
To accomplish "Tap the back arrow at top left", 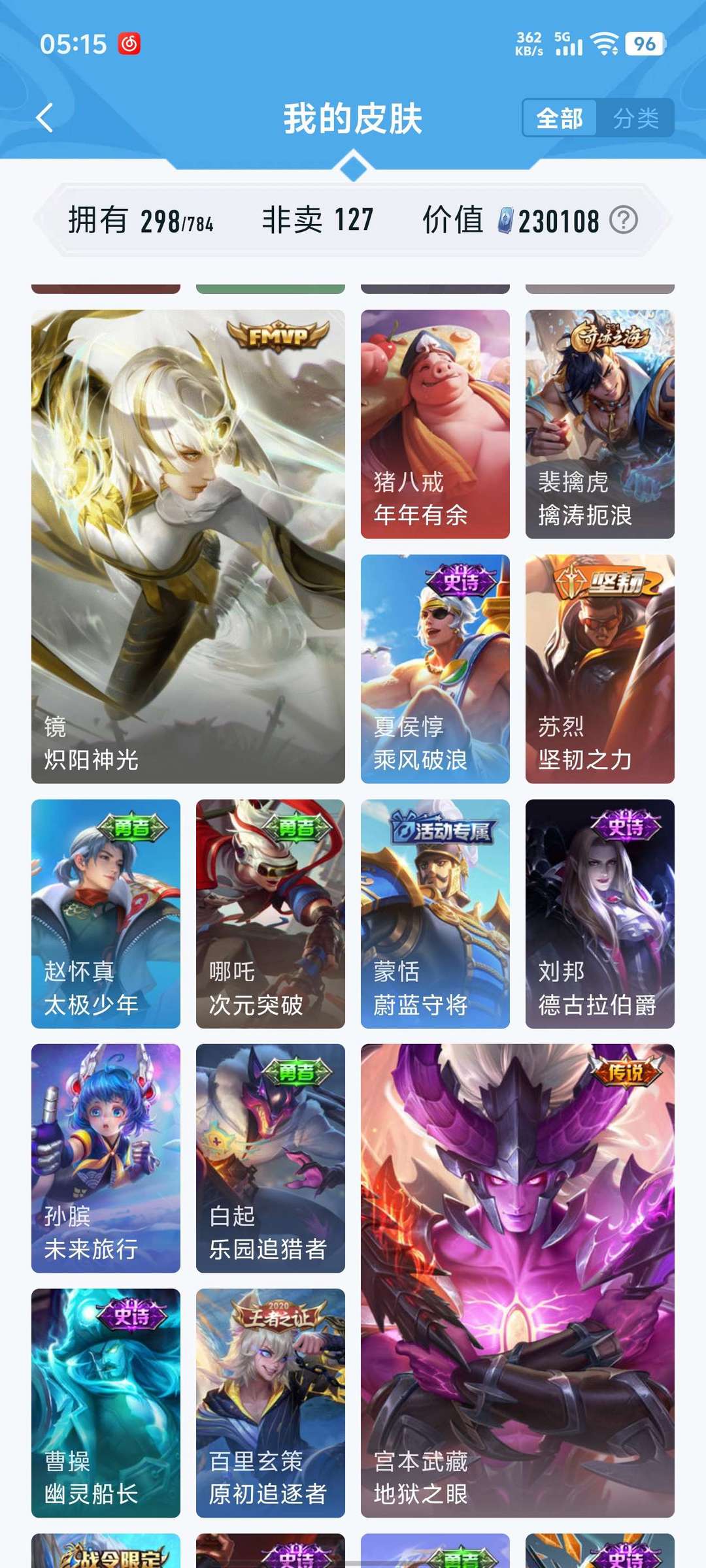I will 44,118.
